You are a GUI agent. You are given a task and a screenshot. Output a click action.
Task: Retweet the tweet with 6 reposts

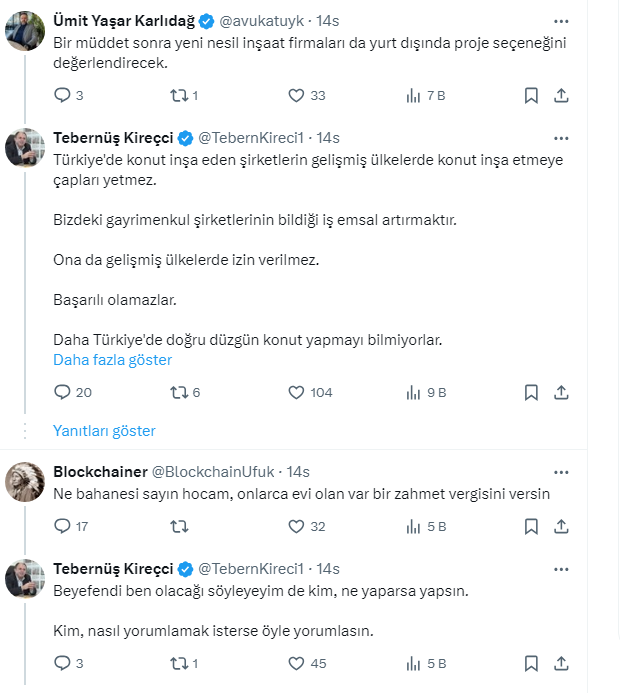tap(179, 392)
